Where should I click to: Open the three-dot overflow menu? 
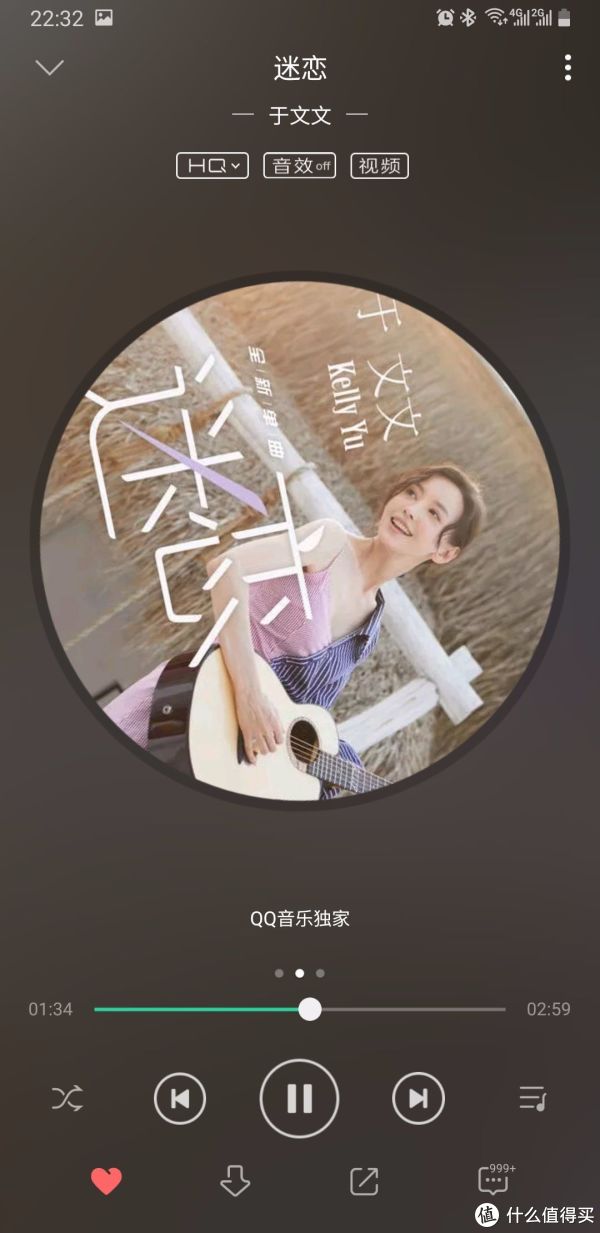point(567,67)
